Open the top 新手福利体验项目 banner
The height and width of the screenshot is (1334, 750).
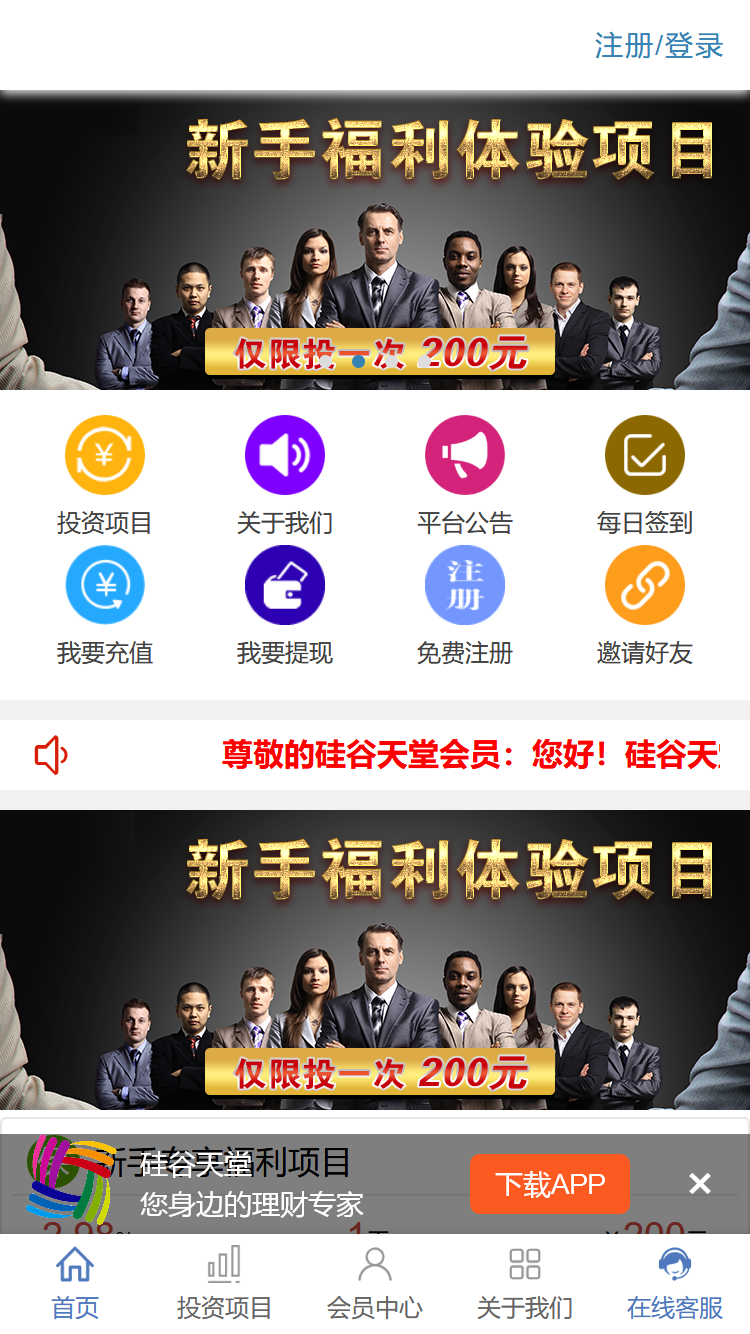coord(375,240)
